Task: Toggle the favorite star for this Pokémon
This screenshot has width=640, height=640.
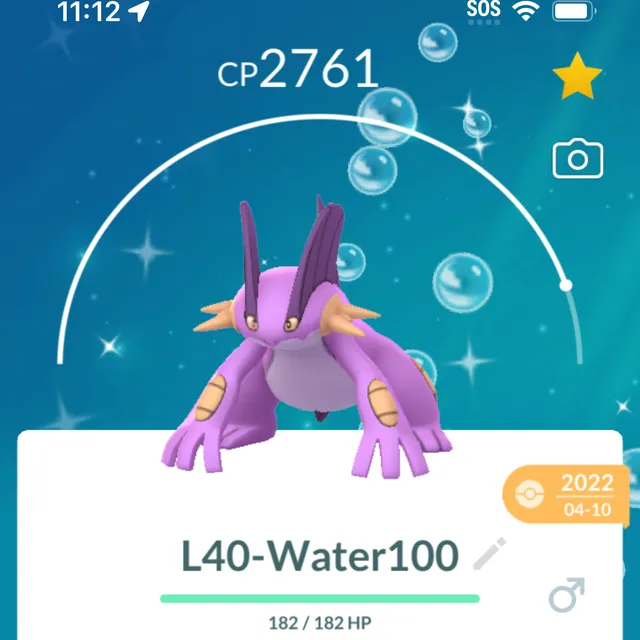Action: 578,78
